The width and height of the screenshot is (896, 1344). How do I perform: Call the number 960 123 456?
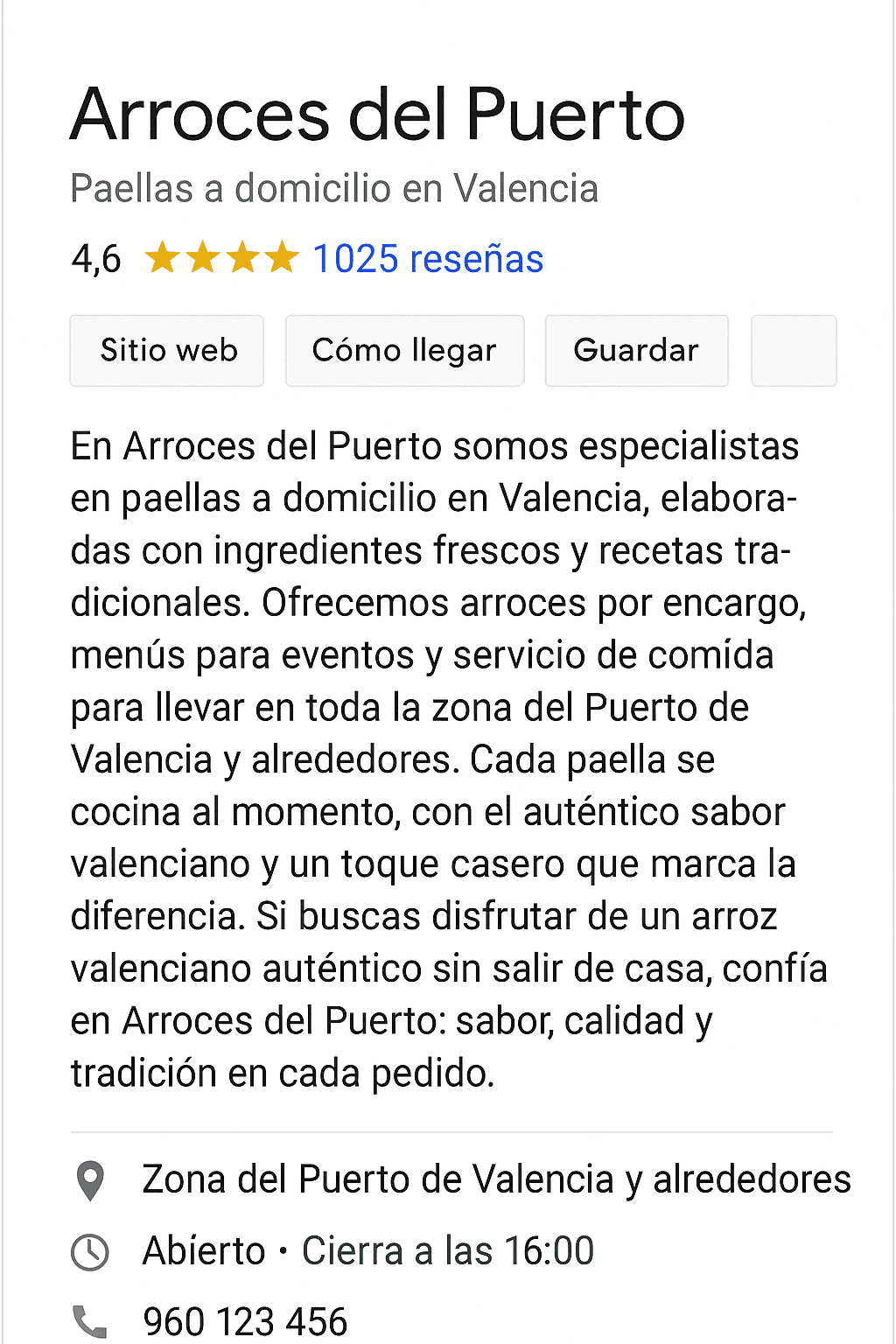pyautogui.click(x=245, y=1321)
